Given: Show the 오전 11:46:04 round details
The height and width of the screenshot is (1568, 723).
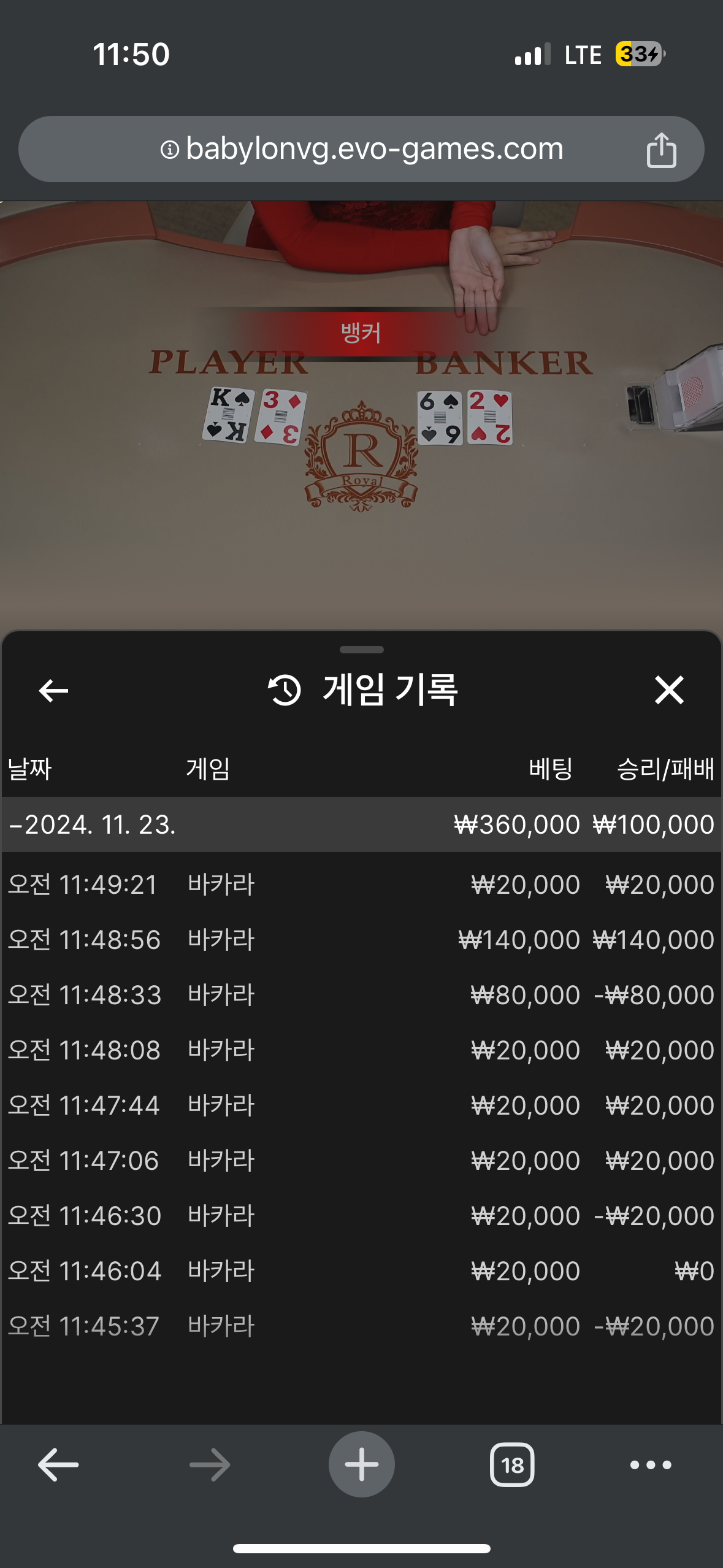Looking at the screenshot, I should [x=361, y=1271].
